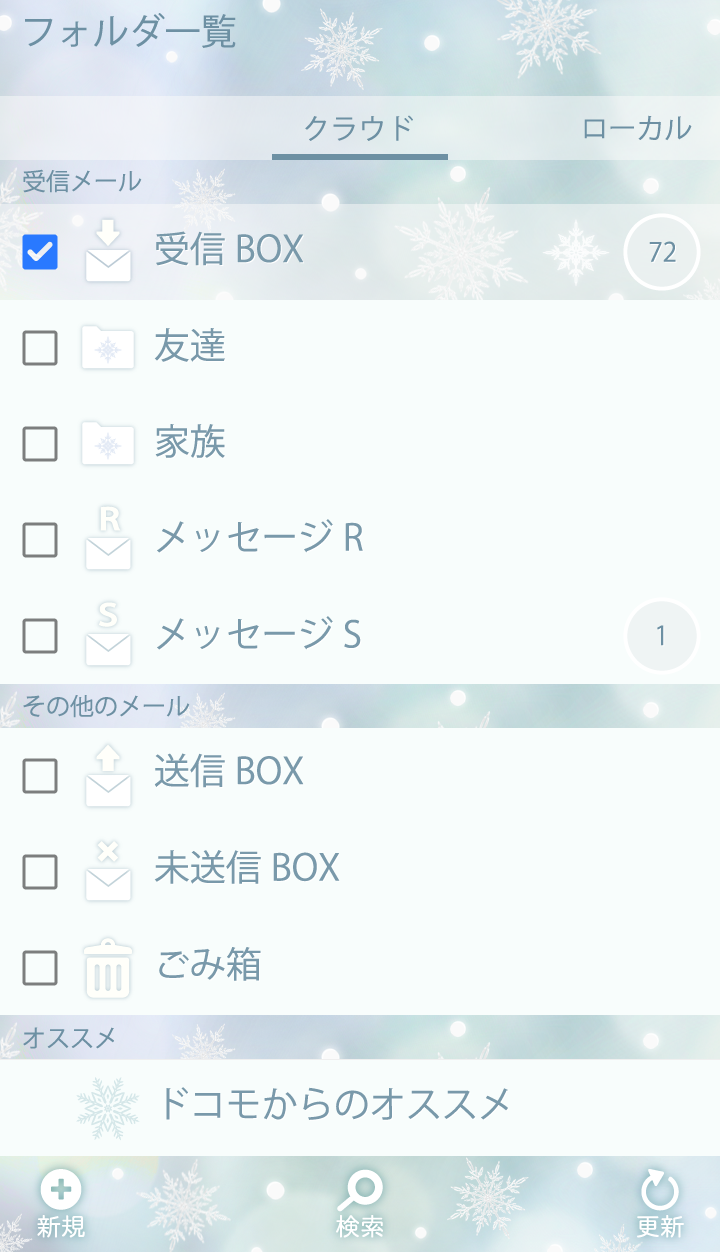Image resolution: width=720 pixels, height=1252 pixels.
Task: Open mail search with 検索
Action: (x=360, y=1205)
